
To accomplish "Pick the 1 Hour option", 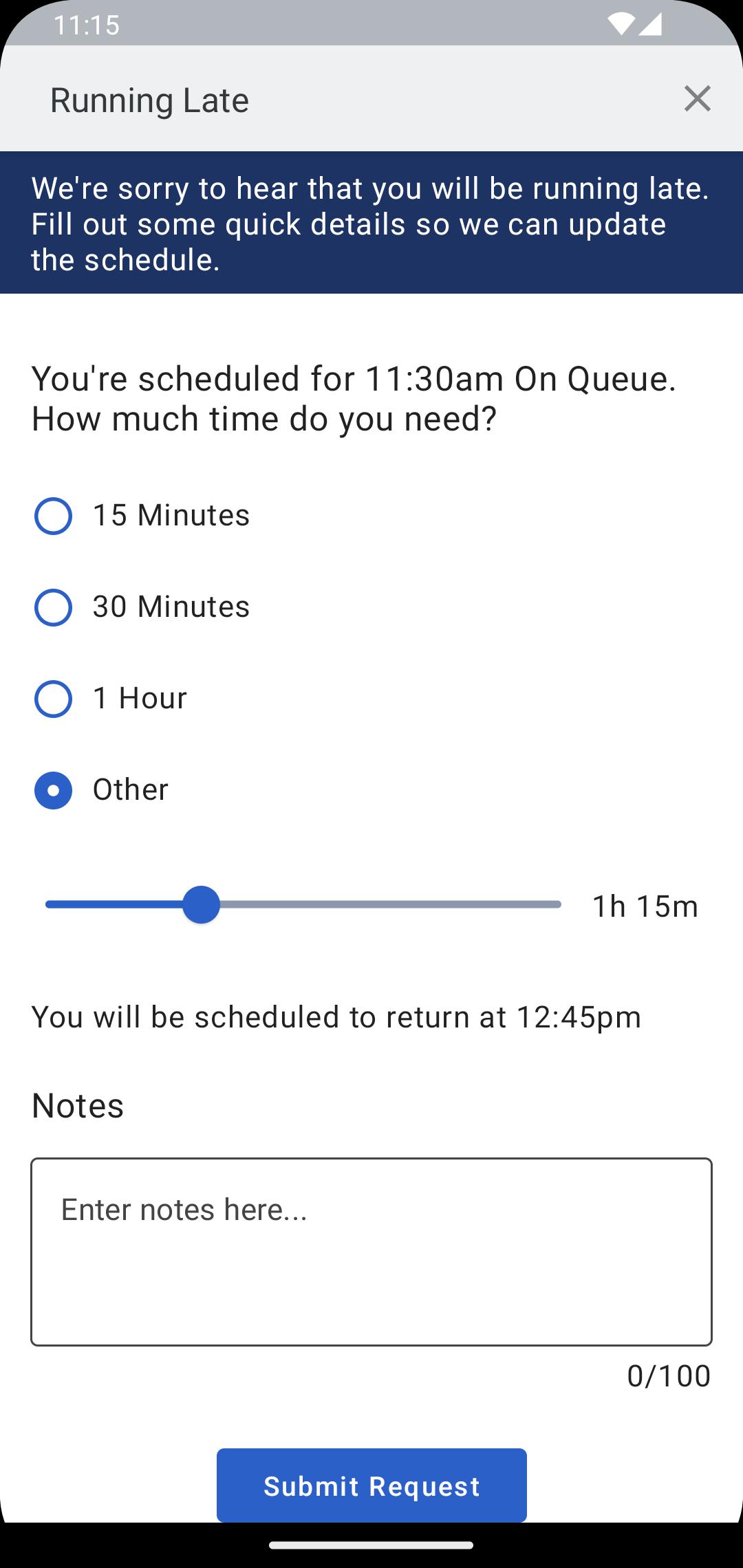I will click(54, 699).
